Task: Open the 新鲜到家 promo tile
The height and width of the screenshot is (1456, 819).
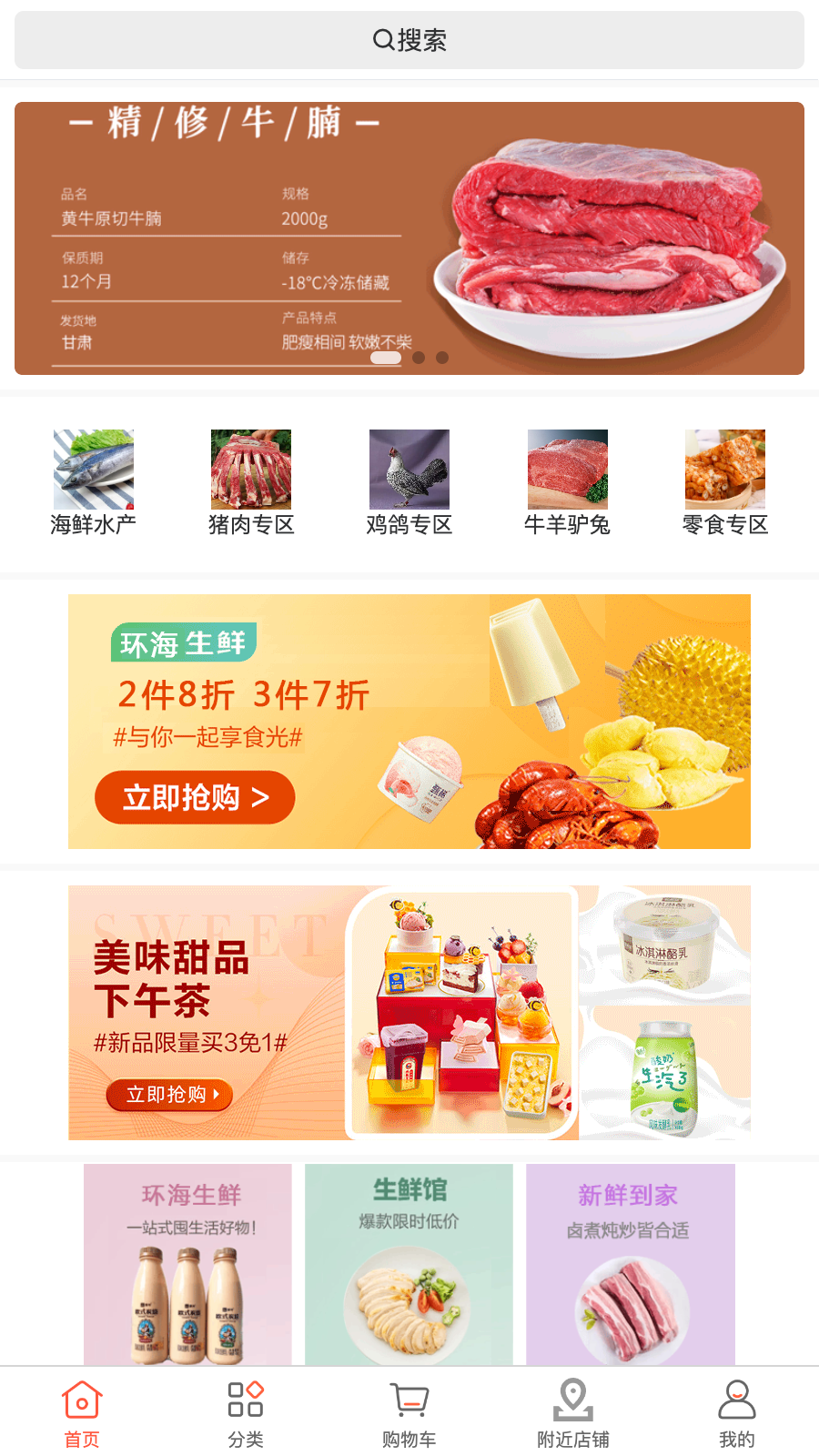Action: point(630,1265)
